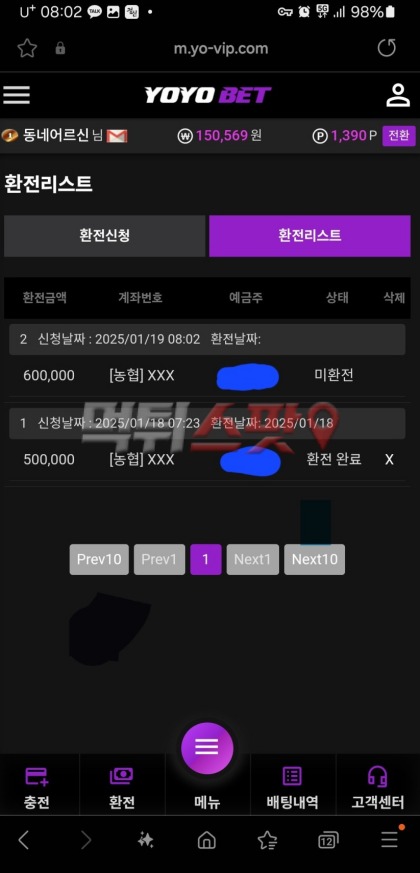
Task: Go to Next1 page
Action: [252, 559]
